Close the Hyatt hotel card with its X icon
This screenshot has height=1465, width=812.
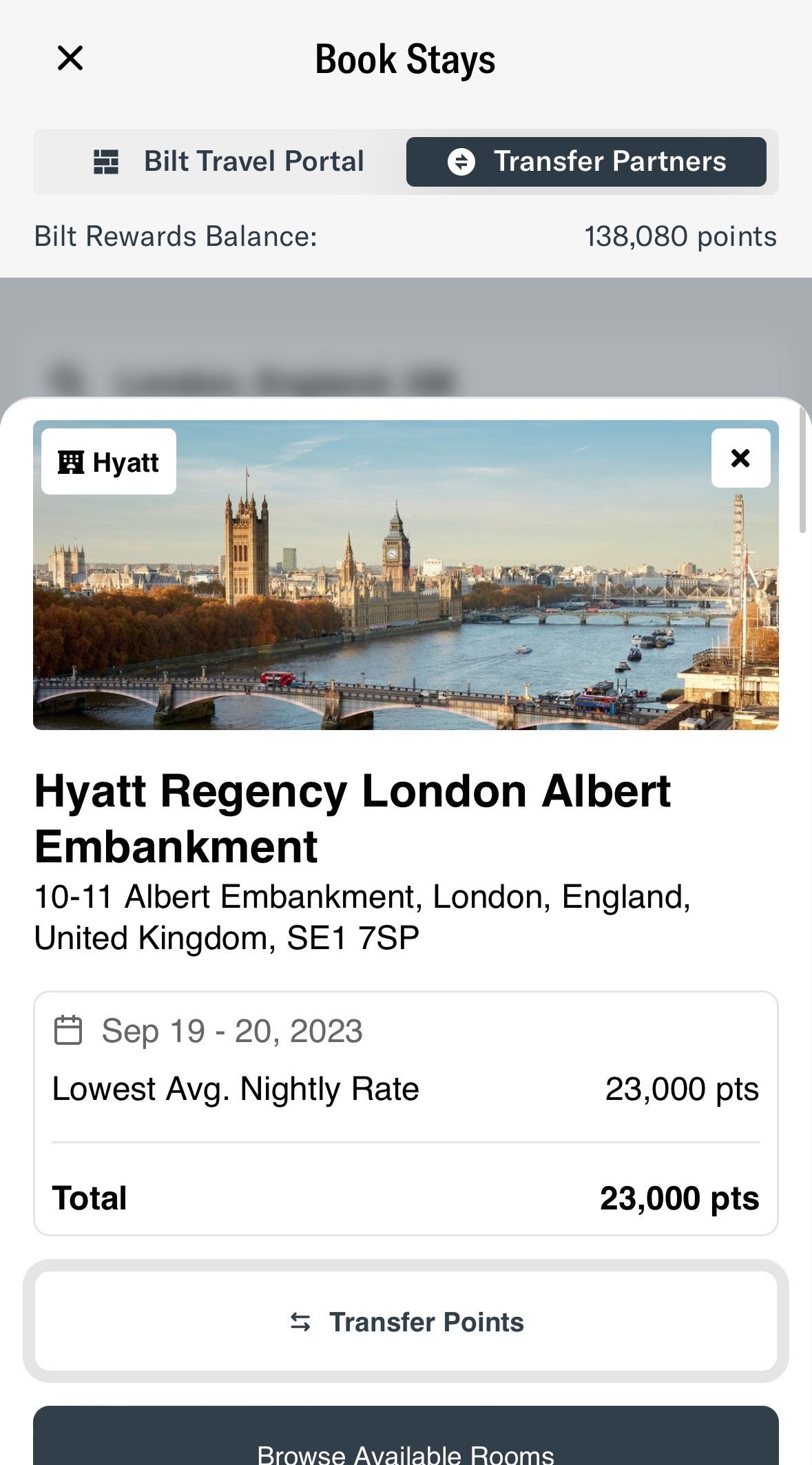(740, 457)
